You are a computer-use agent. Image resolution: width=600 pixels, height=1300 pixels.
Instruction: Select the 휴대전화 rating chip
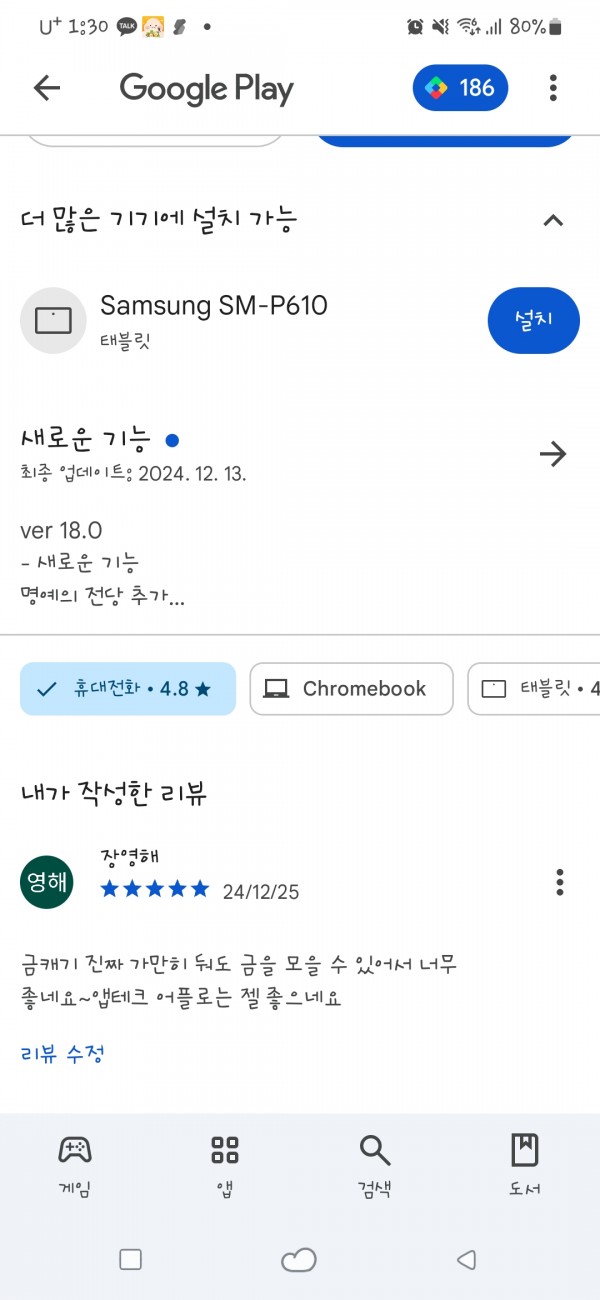128,689
